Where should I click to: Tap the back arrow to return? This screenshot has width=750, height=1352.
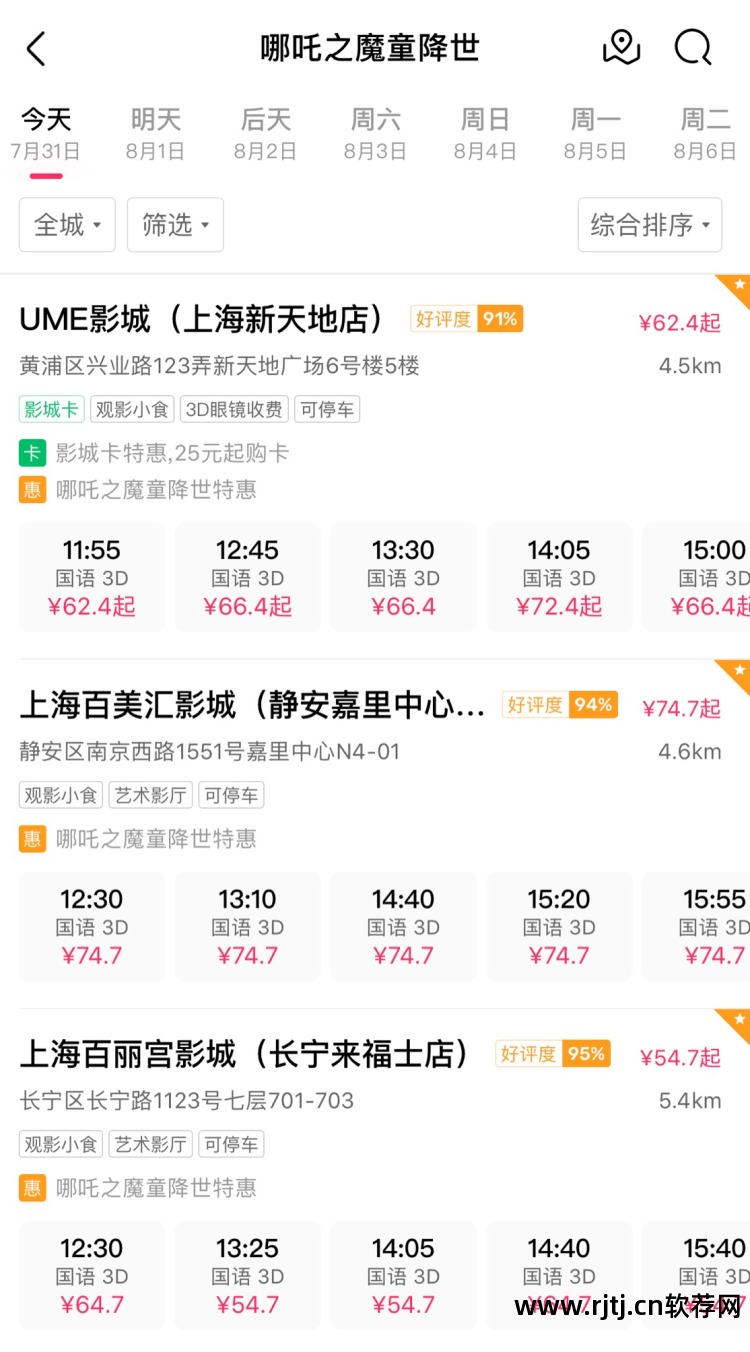pyautogui.click(x=35, y=47)
